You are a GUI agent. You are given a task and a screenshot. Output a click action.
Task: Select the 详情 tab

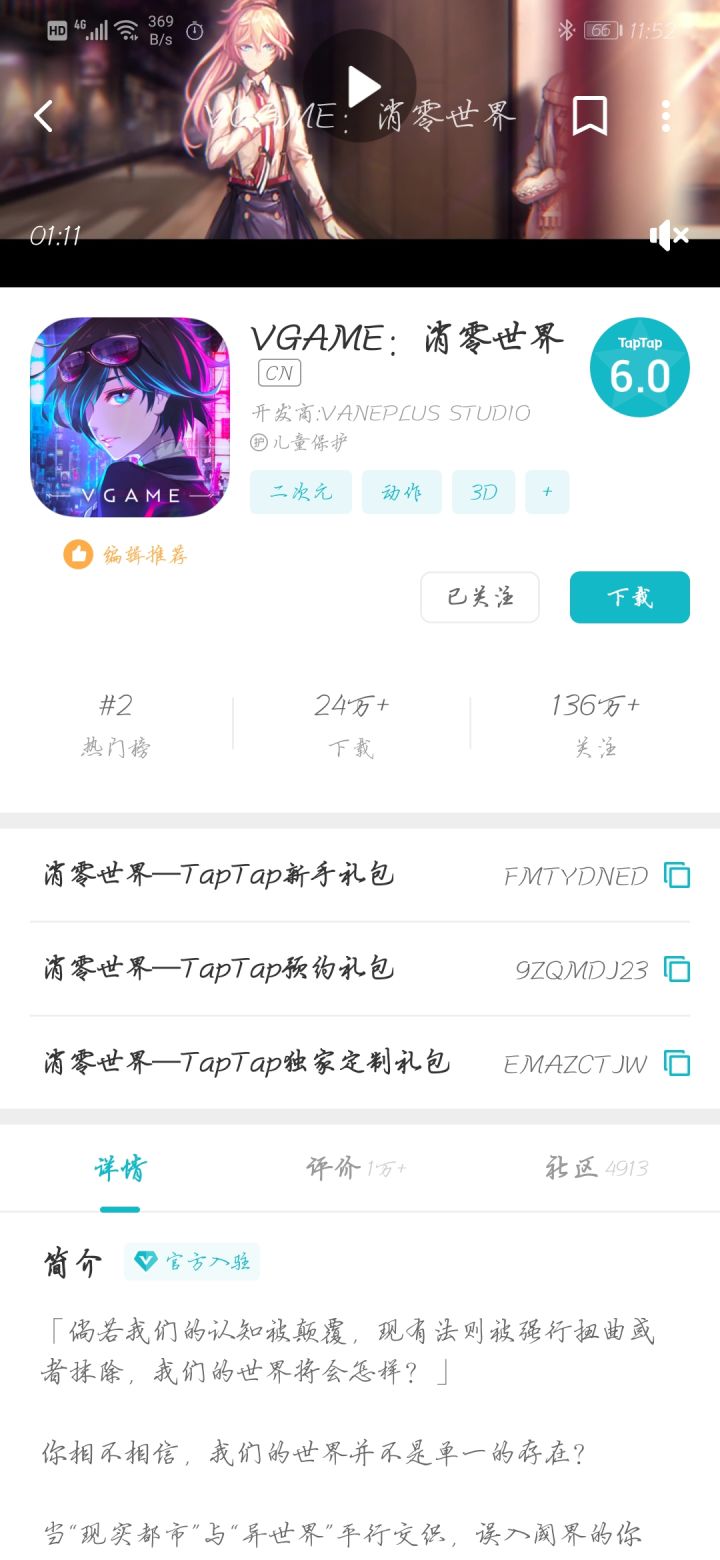(120, 1168)
